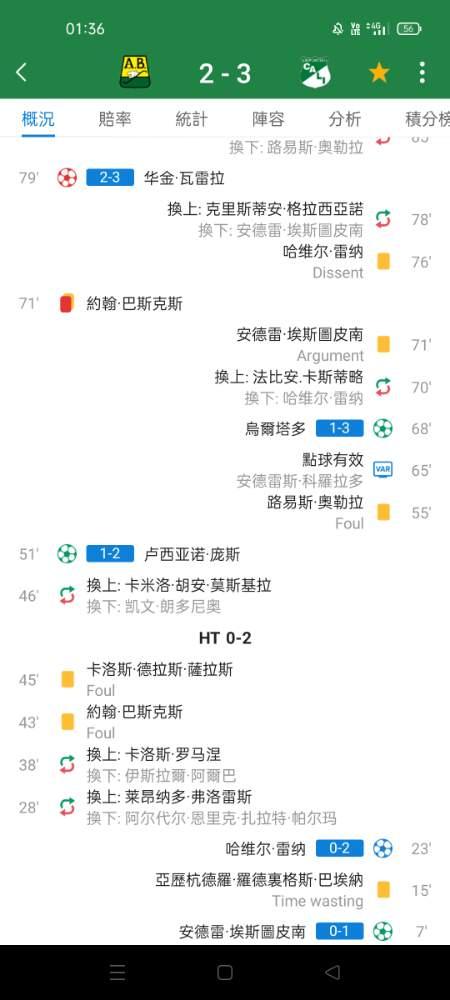
Task: Go back using the header arrow
Action: [x=21, y=73]
